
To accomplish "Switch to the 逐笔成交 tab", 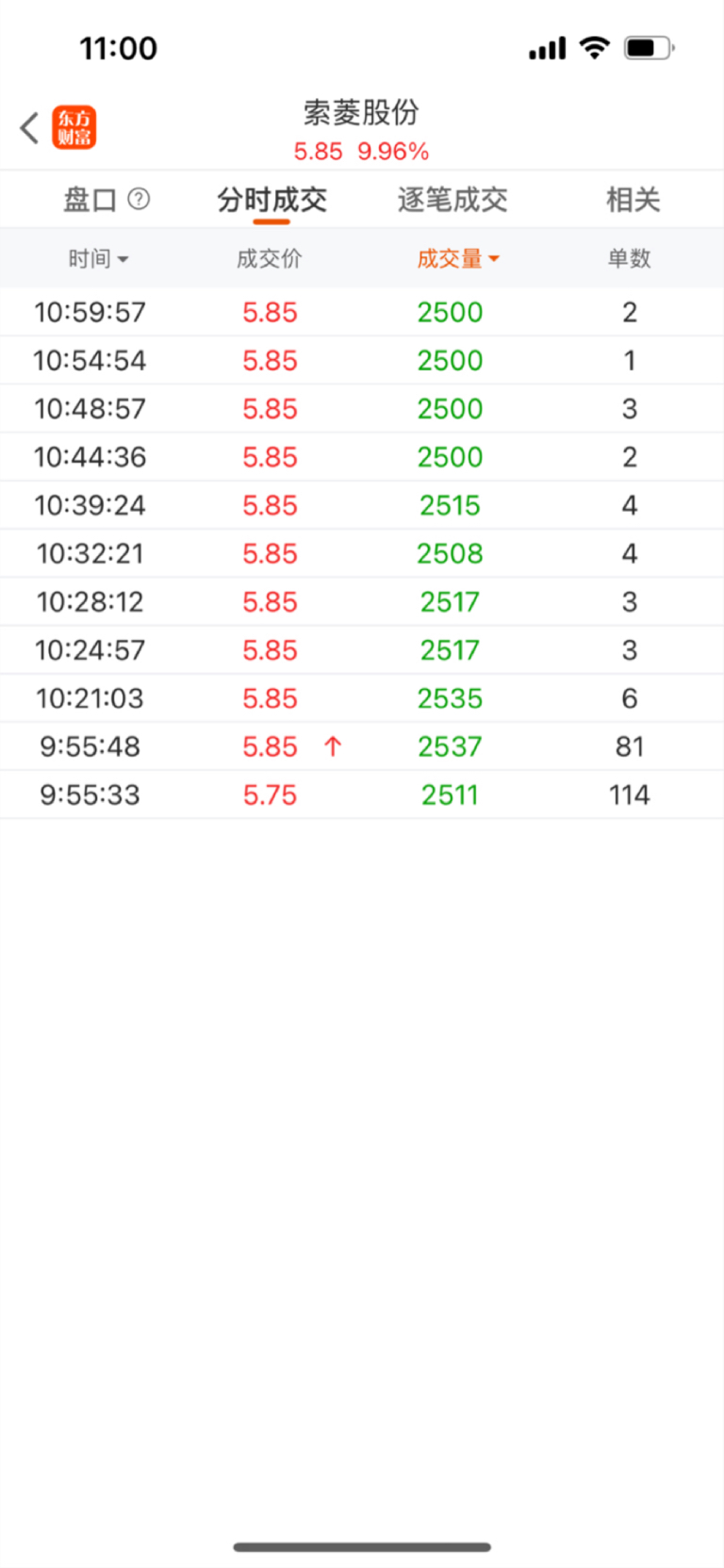I will pos(452,200).
